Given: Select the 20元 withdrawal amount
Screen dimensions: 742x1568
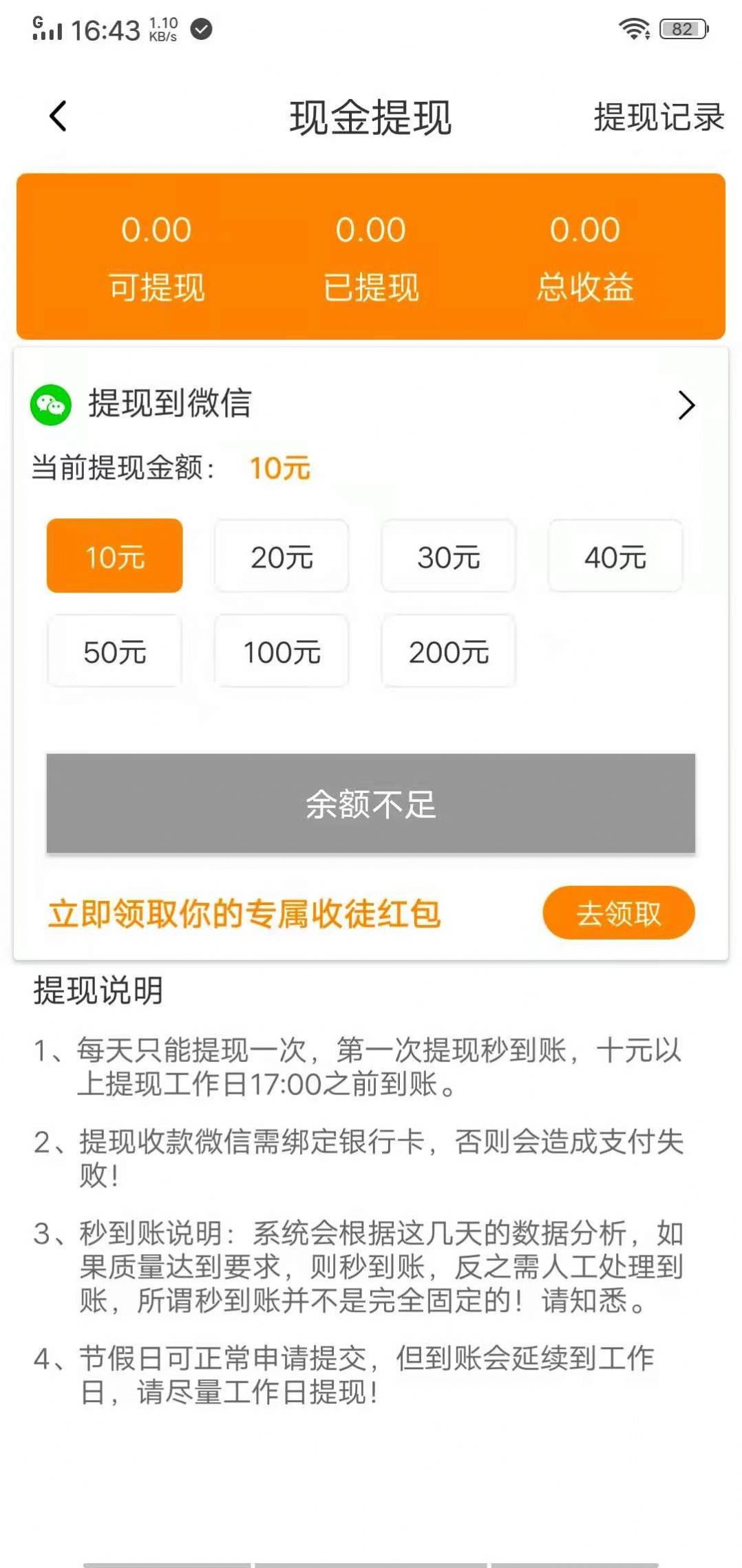Looking at the screenshot, I should [x=281, y=557].
